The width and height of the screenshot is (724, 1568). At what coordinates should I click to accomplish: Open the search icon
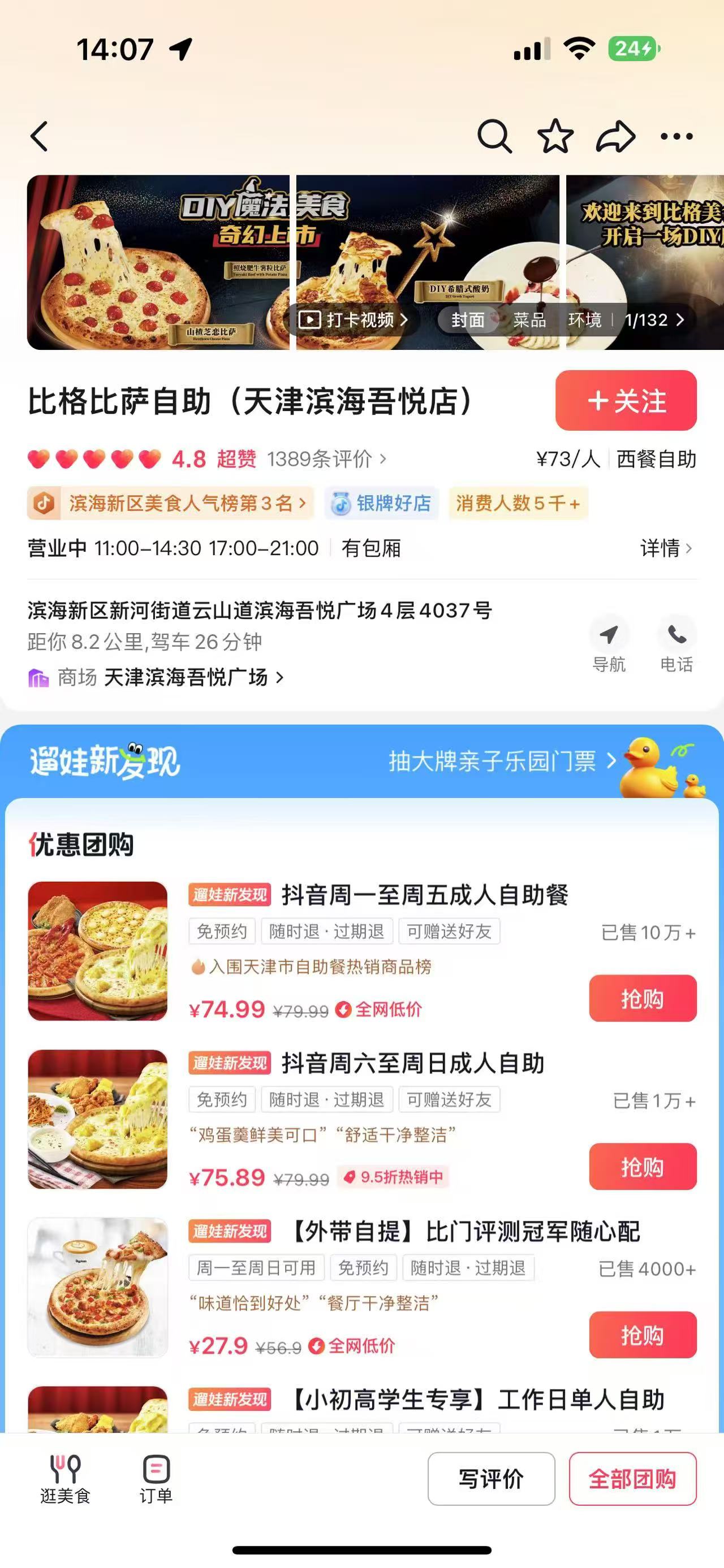point(494,136)
